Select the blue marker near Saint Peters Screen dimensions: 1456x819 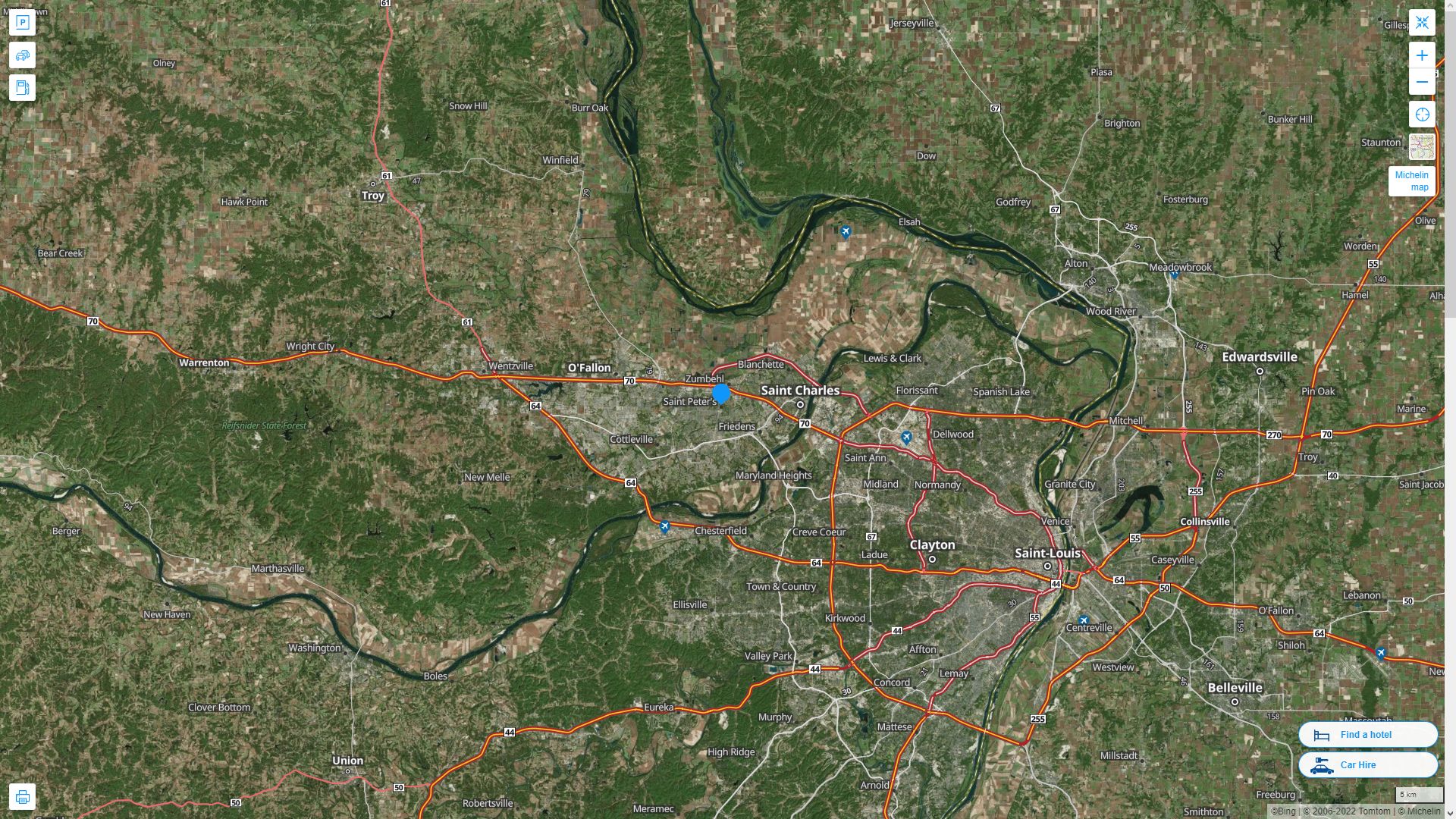tap(721, 394)
